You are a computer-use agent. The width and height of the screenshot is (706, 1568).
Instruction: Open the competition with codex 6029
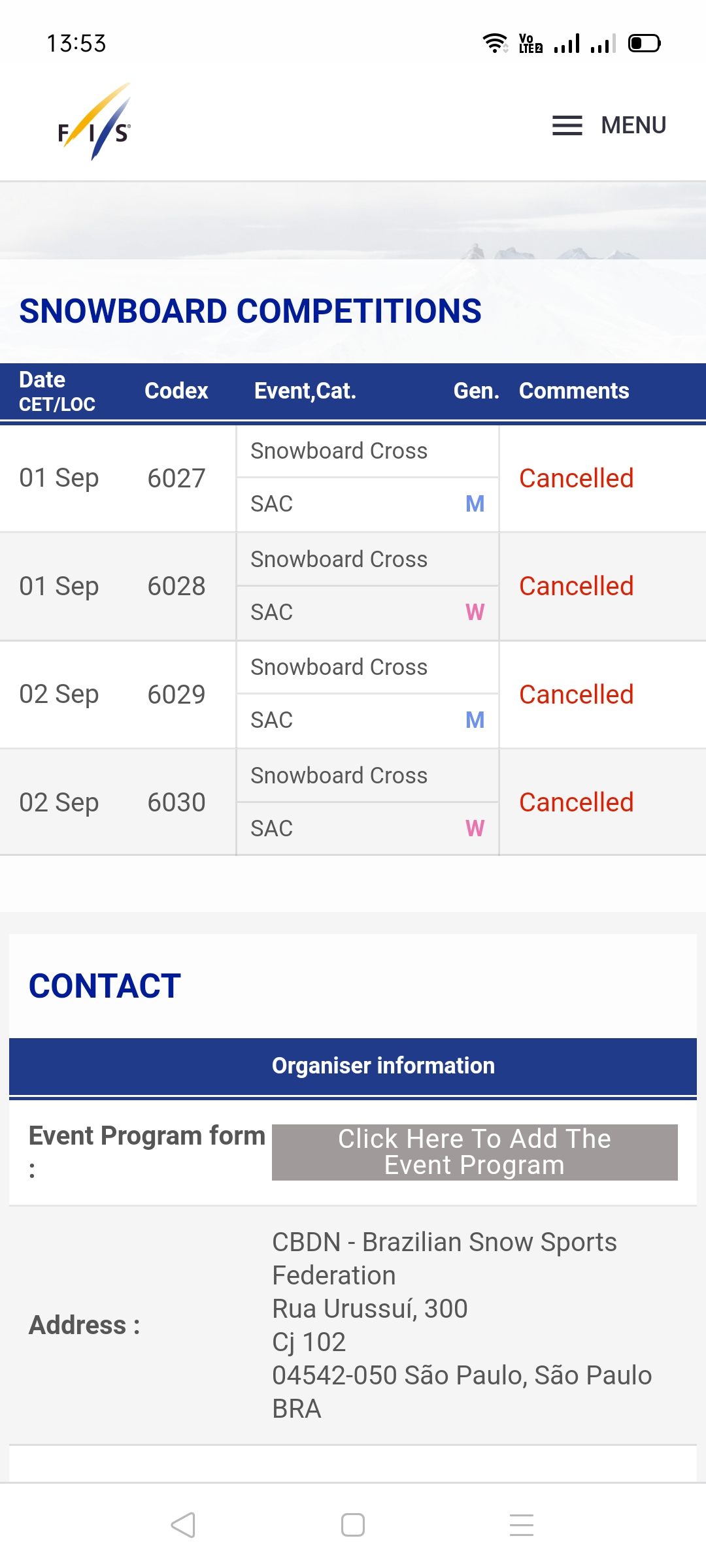point(176,694)
